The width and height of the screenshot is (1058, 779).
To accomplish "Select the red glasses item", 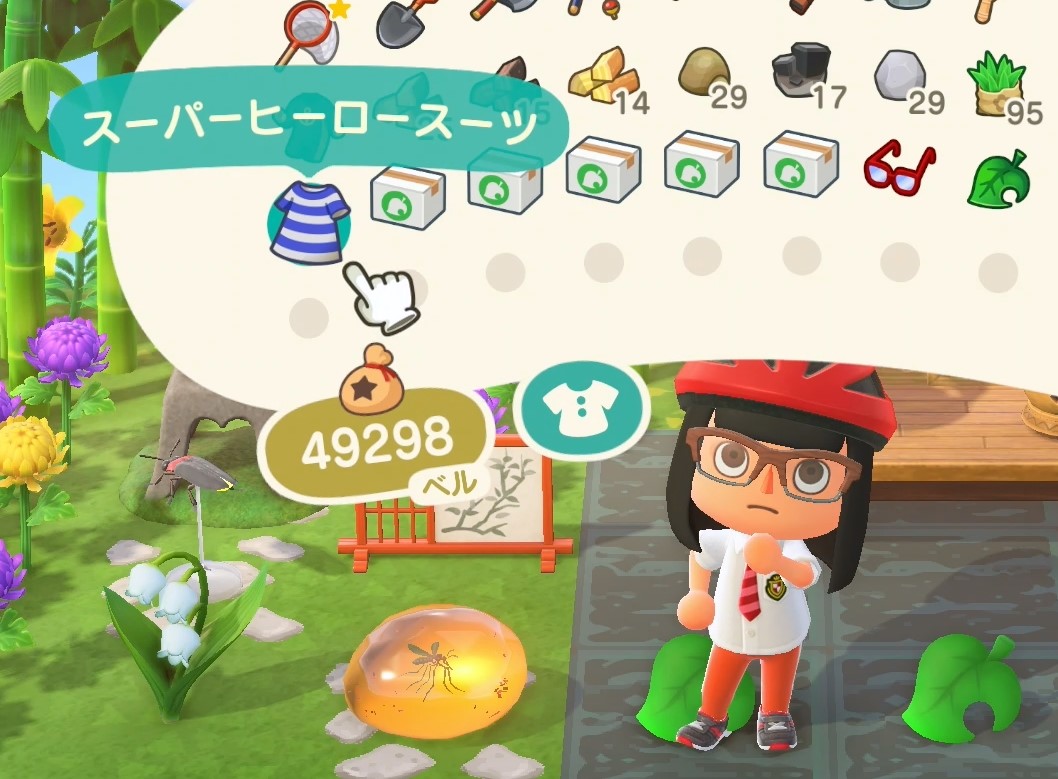I will click(898, 168).
